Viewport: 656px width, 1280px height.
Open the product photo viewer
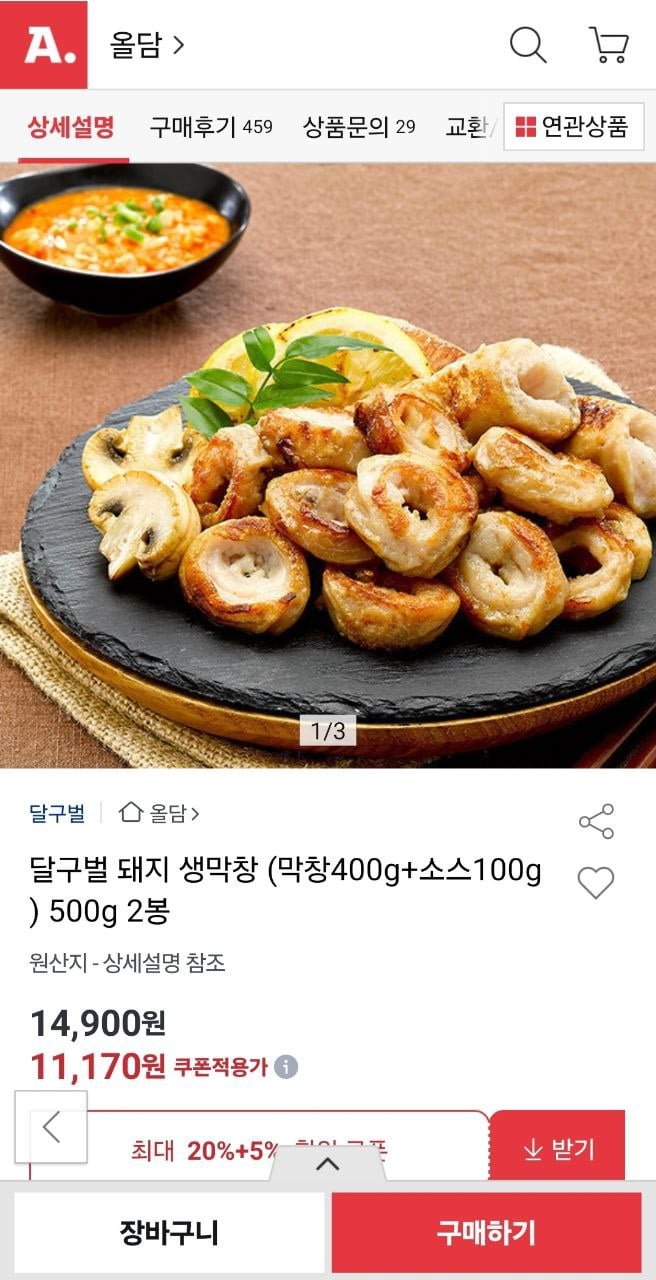pyautogui.click(x=328, y=465)
